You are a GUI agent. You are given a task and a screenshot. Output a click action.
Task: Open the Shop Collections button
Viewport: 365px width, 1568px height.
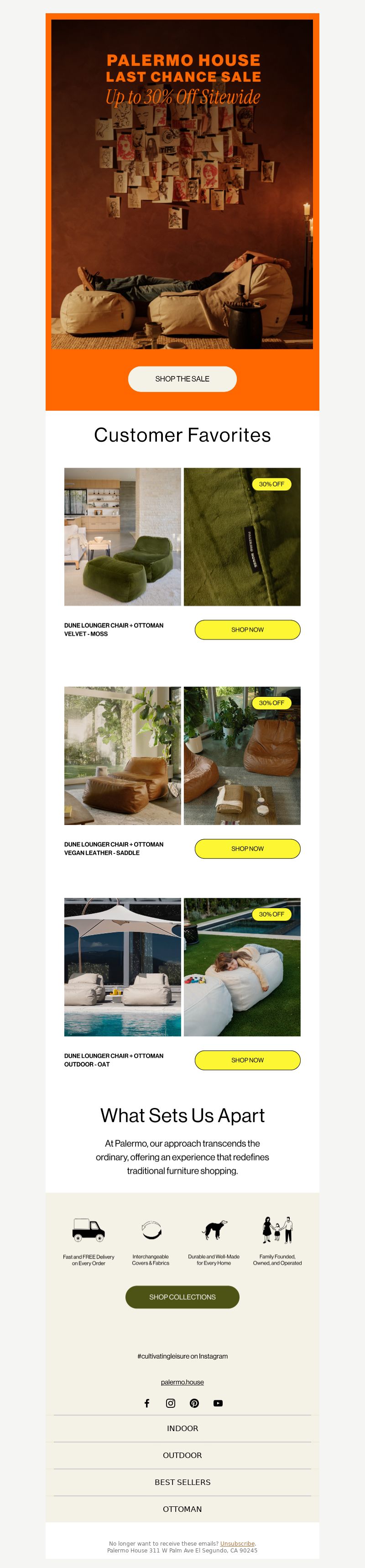tap(182, 1296)
